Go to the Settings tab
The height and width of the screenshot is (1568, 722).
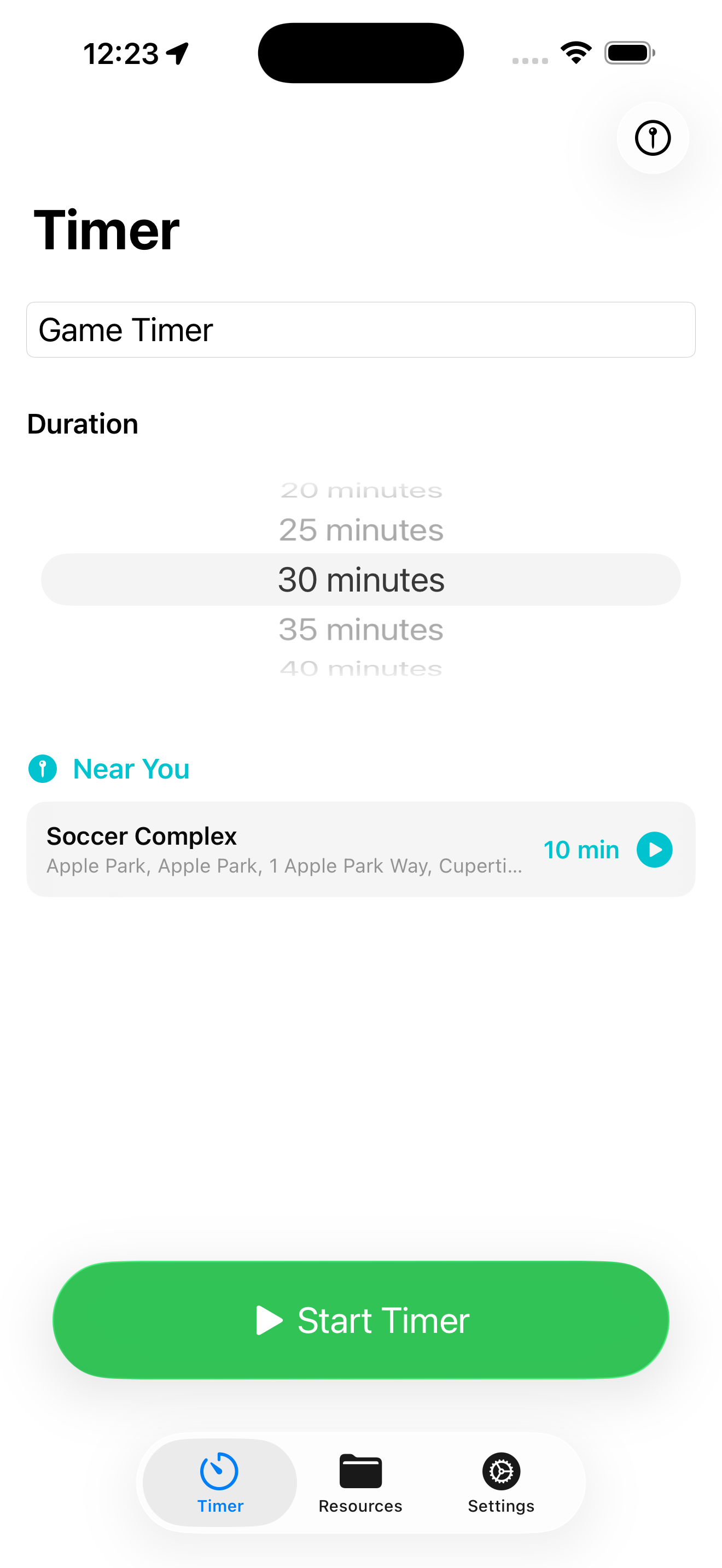pyautogui.click(x=500, y=1482)
